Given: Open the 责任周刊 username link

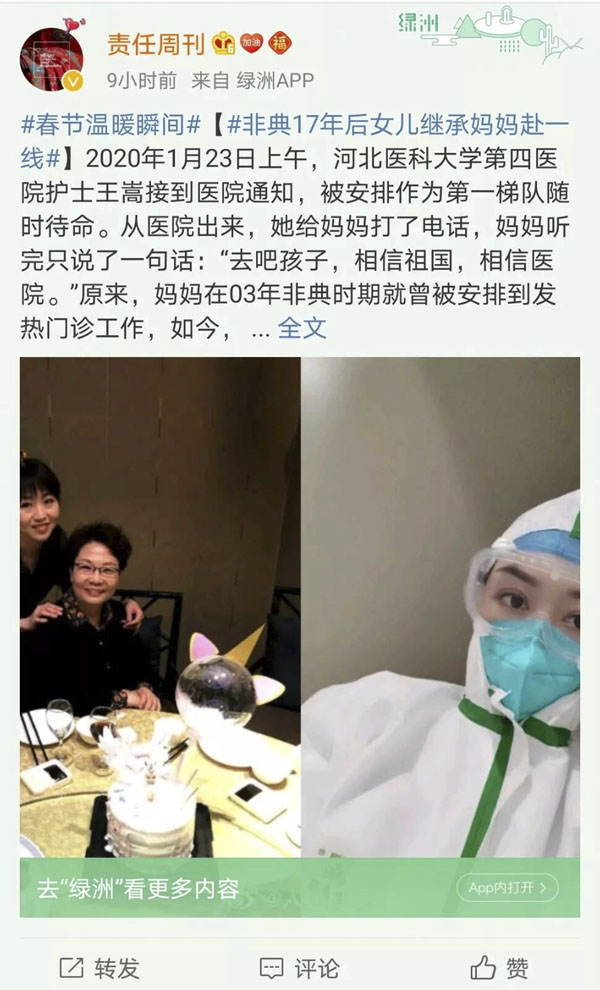Looking at the screenshot, I should (155, 44).
